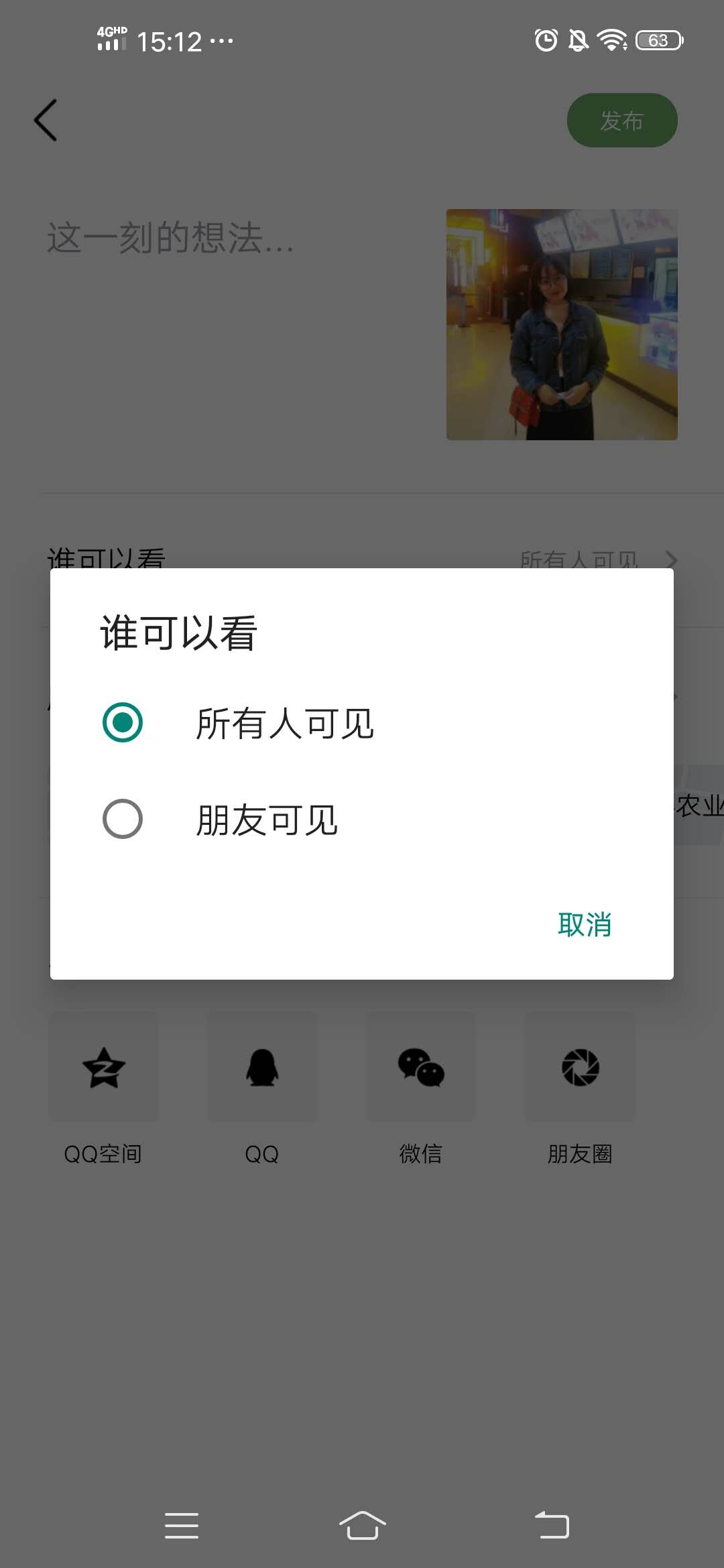This screenshot has width=724, height=1568.
Task: Tap the back arrow at top left
Action: tap(45, 121)
